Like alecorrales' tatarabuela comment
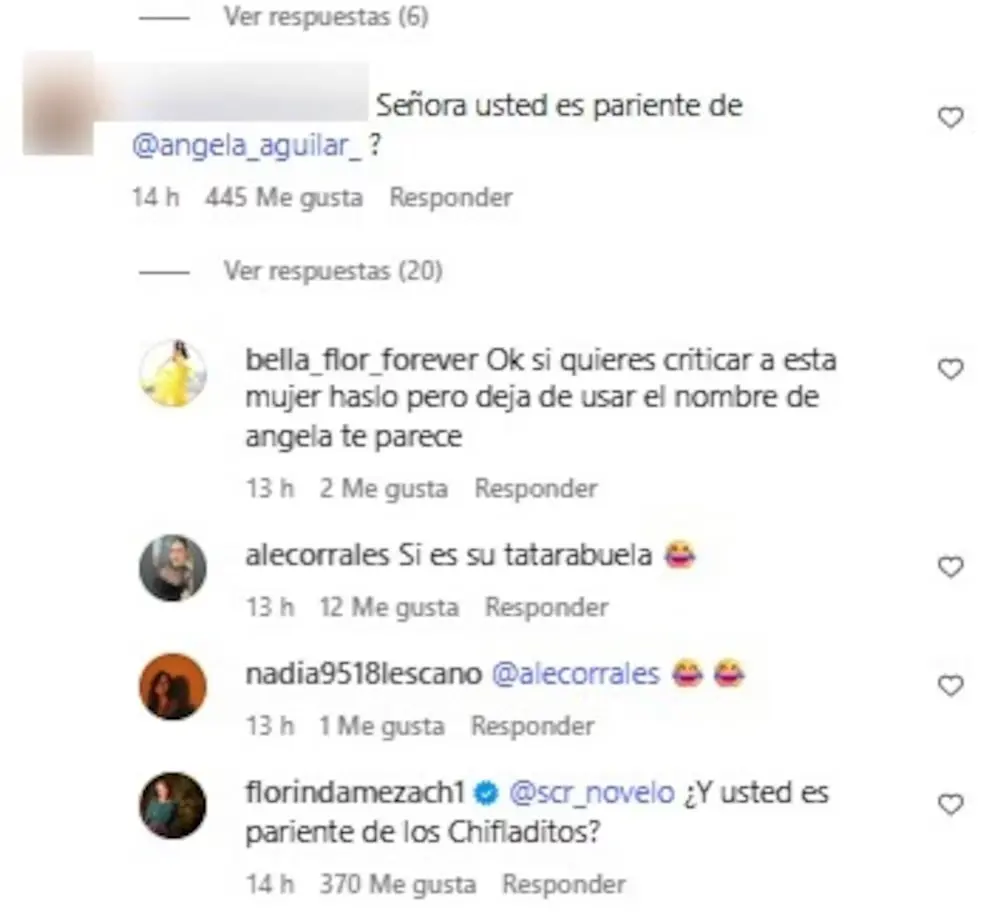Viewport: 992px width, 916px height. [949, 567]
